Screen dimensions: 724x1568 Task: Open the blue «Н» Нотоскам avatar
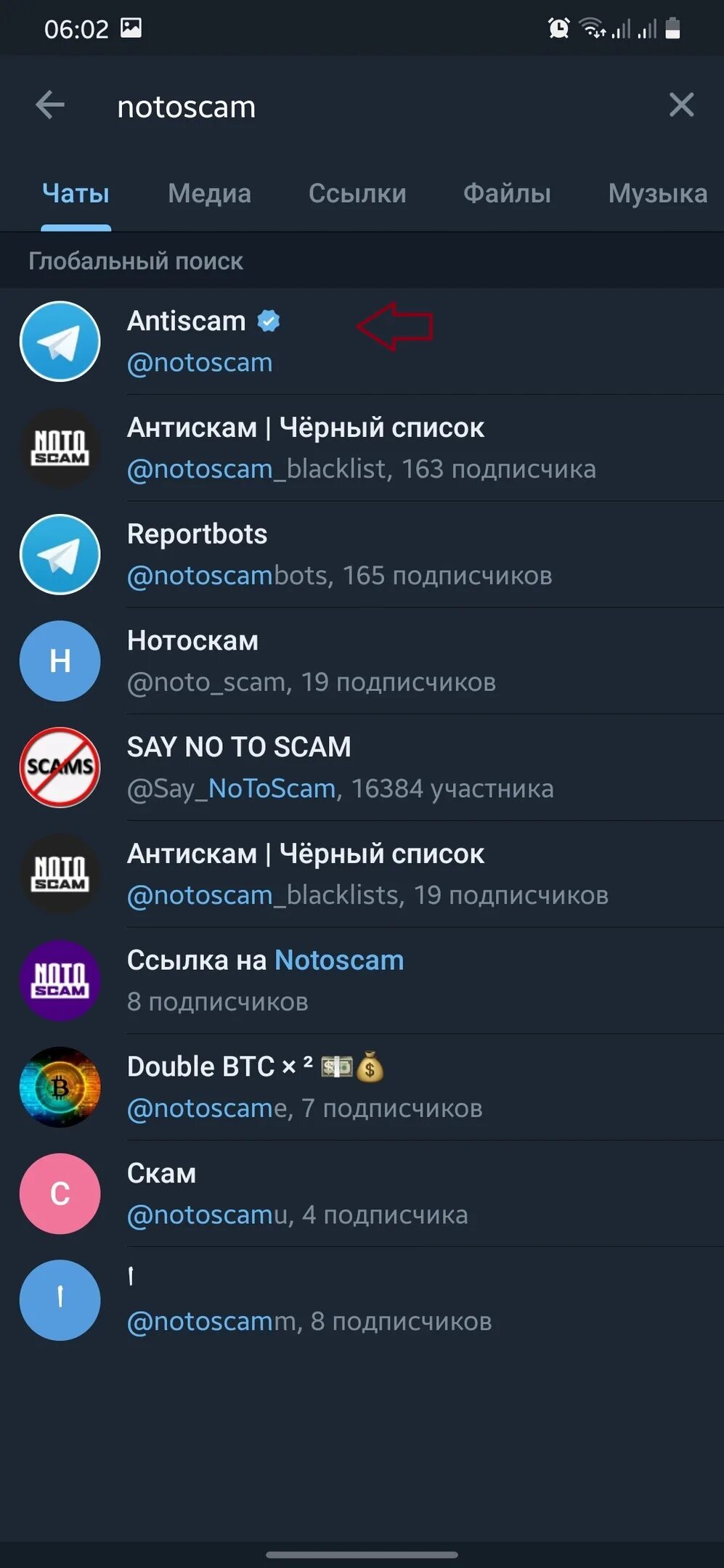tap(60, 661)
